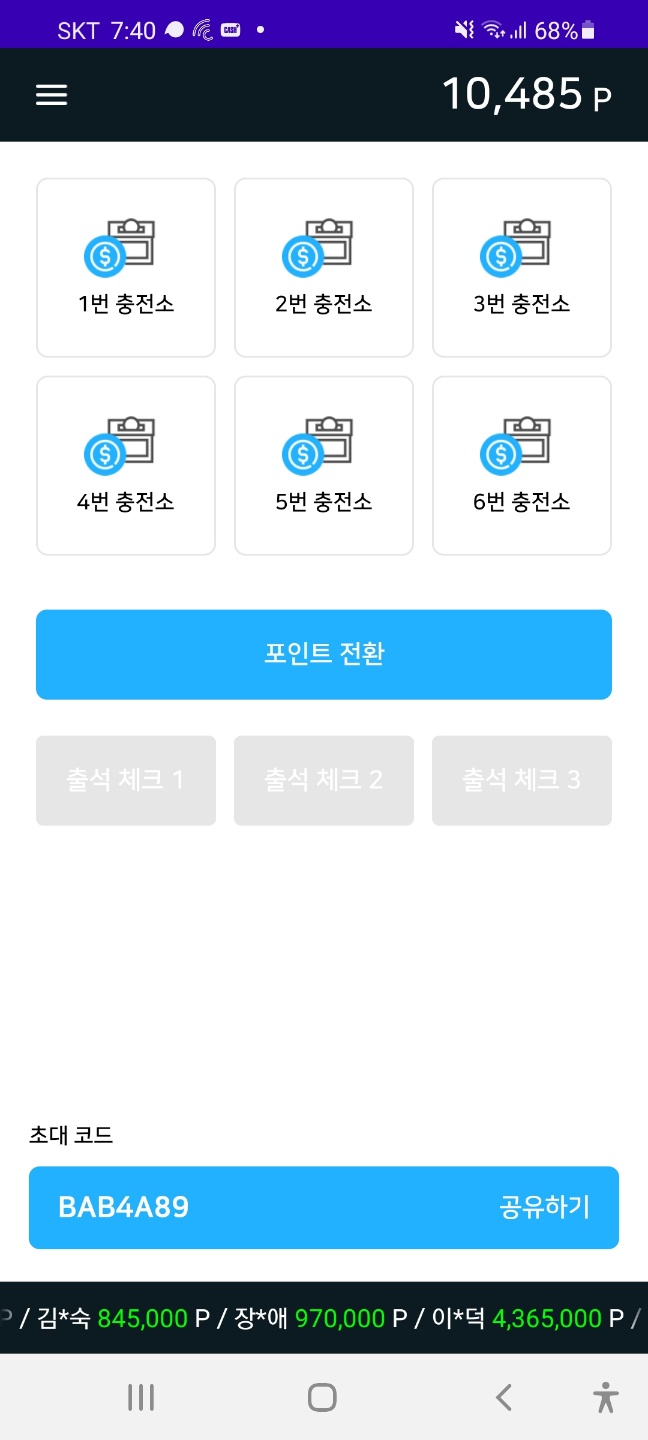
Task: Tap the 출석 체크 3 button
Action: click(x=521, y=780)
